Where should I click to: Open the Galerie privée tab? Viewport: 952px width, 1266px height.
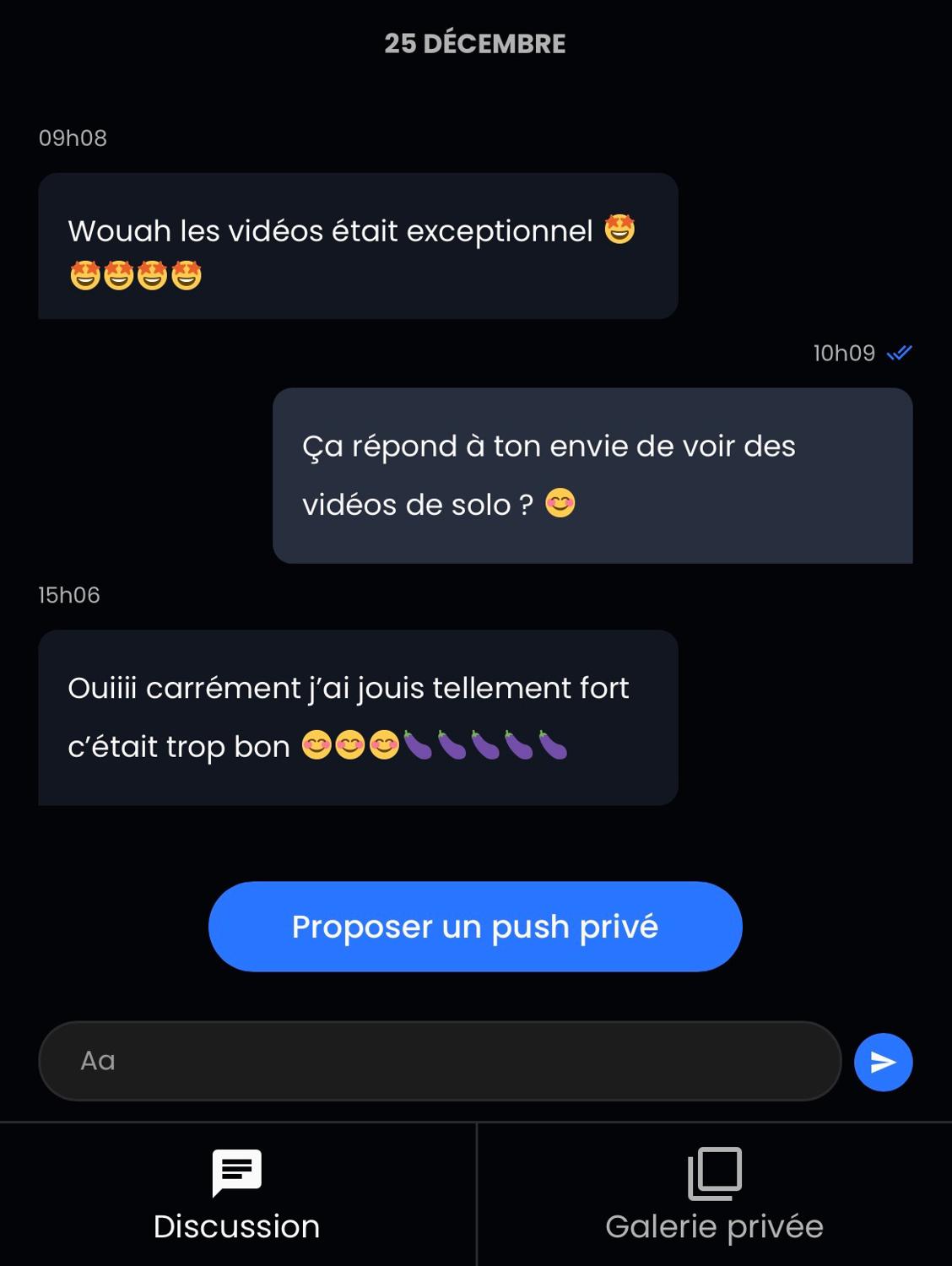(714, 1195)
